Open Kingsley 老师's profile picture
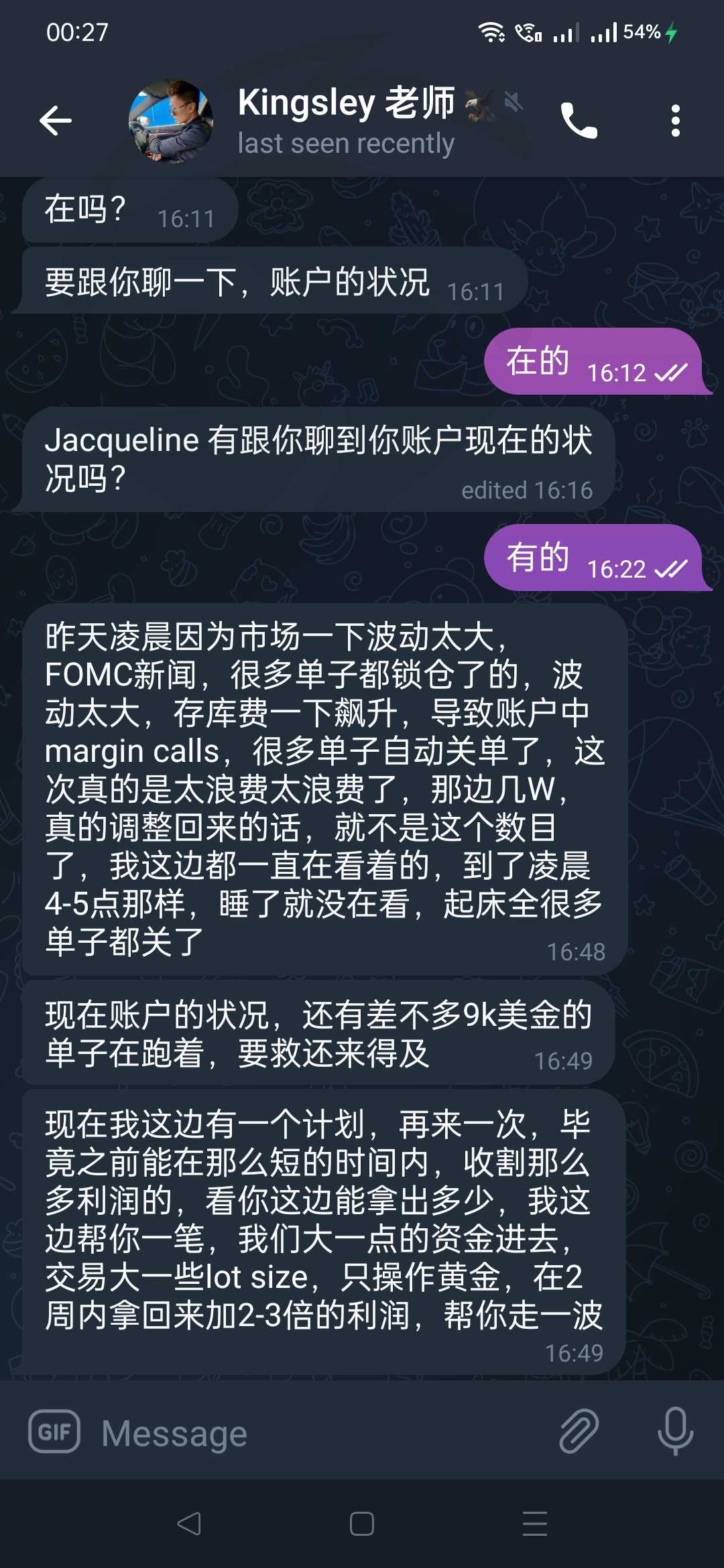 (170, 121)
